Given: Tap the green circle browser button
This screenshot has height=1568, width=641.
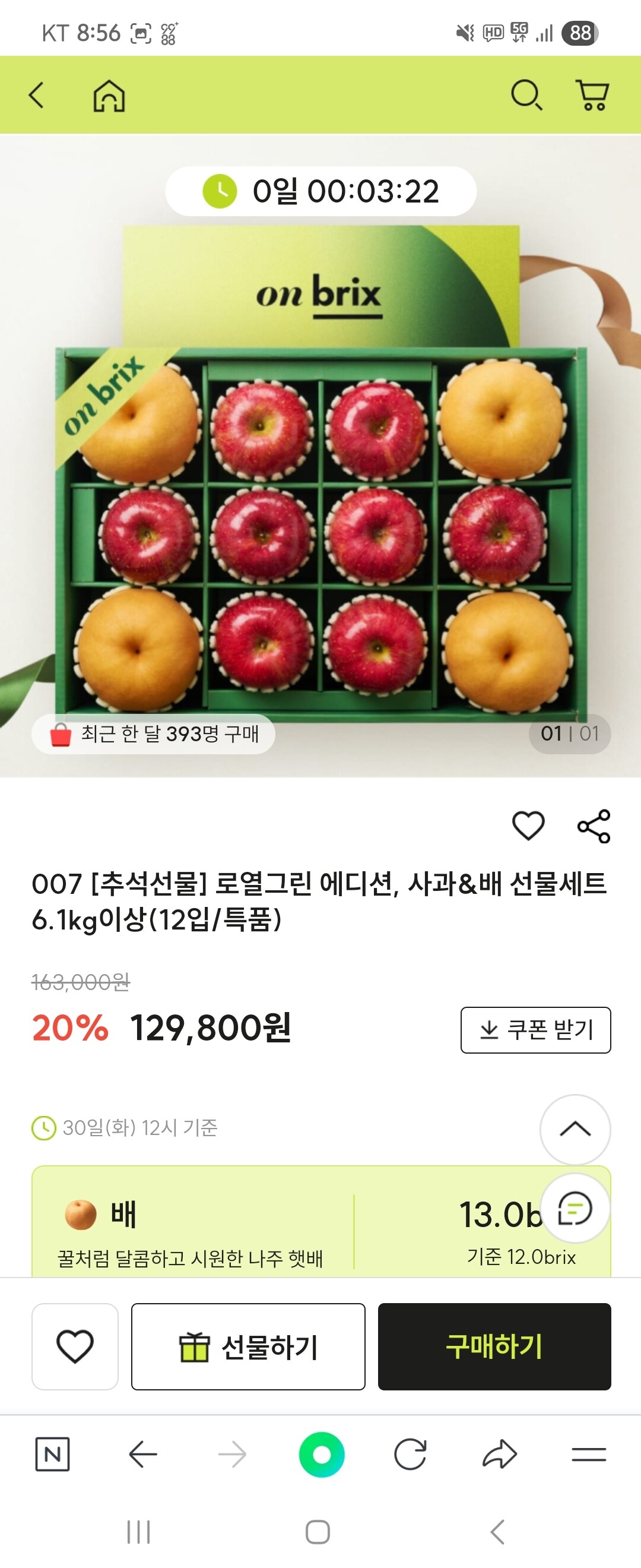Looking at the screenshot, I should click(x=321, y=1454).
